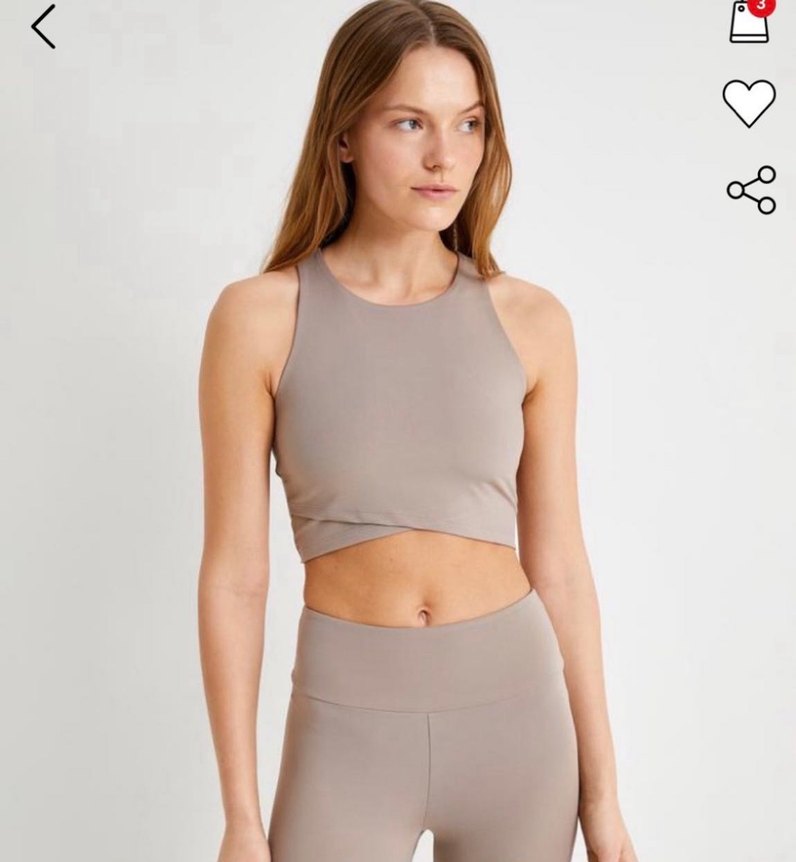
Task: Open the shopping bag with 3 items
Action: (749, 22)
